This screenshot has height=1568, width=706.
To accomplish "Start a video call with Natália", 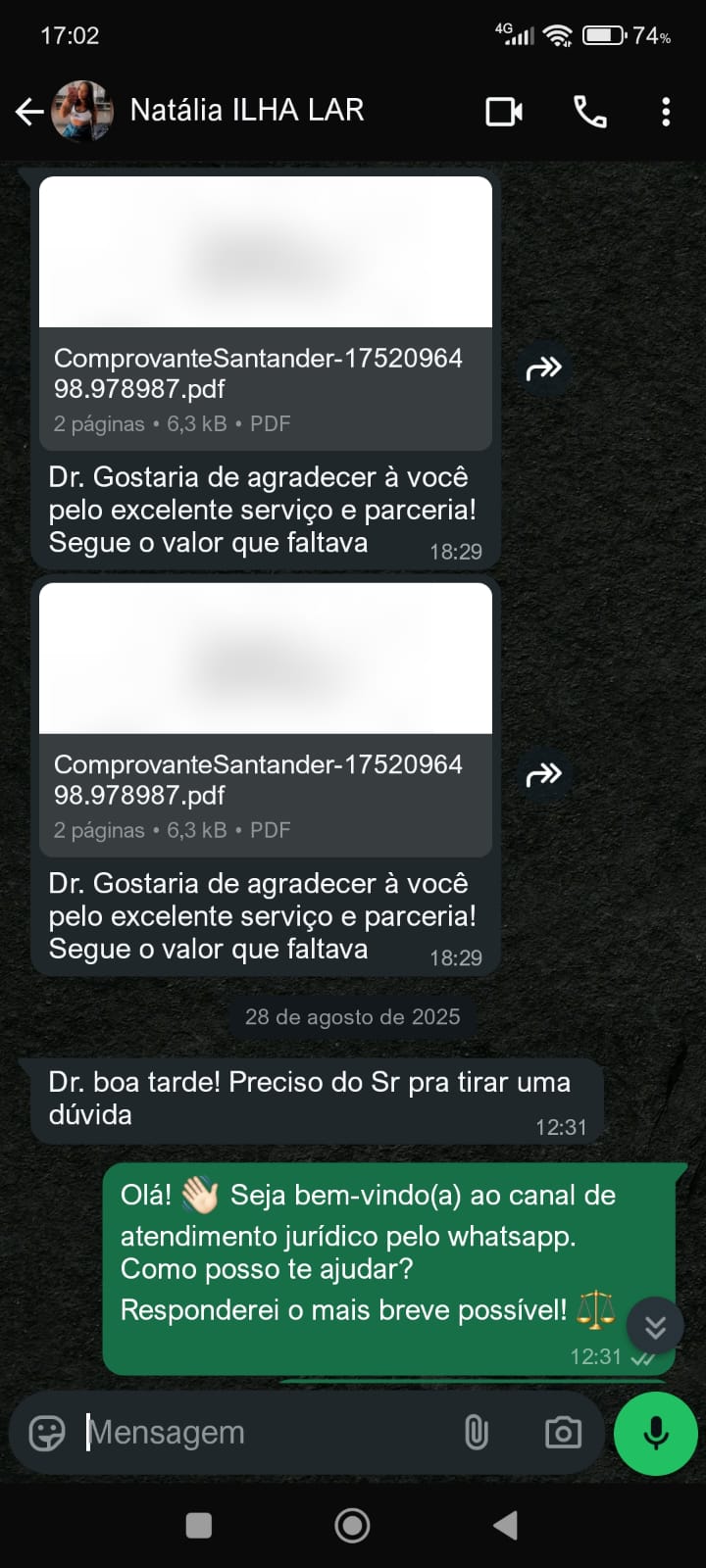I will pos(504,112).
